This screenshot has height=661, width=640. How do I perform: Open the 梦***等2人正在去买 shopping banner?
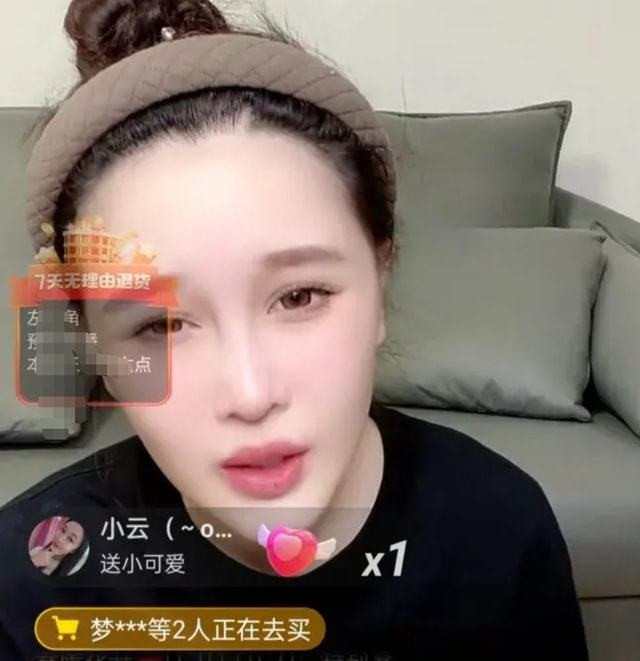click(x=180, y=628)
